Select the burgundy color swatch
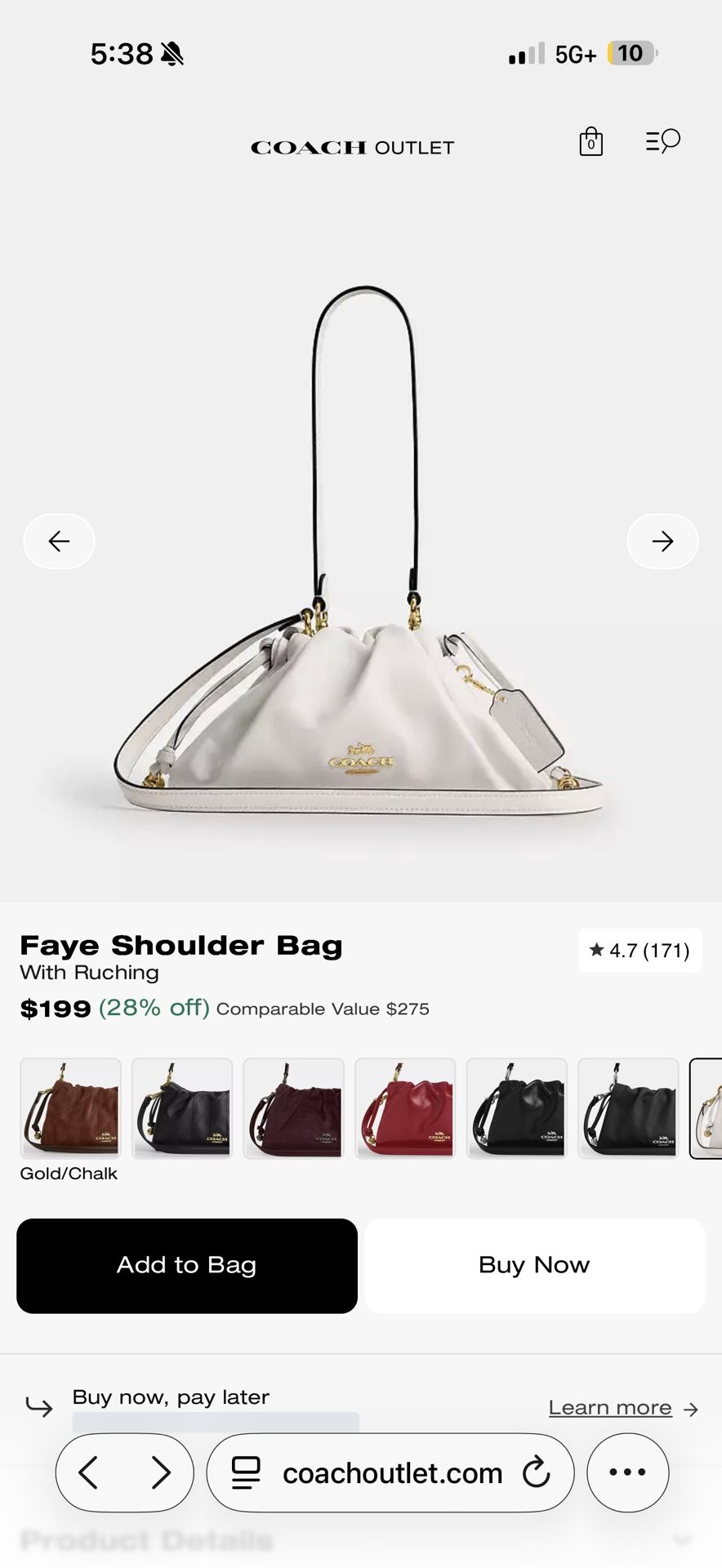Viewport: 722px width, 1568px height. (293, 1108)
